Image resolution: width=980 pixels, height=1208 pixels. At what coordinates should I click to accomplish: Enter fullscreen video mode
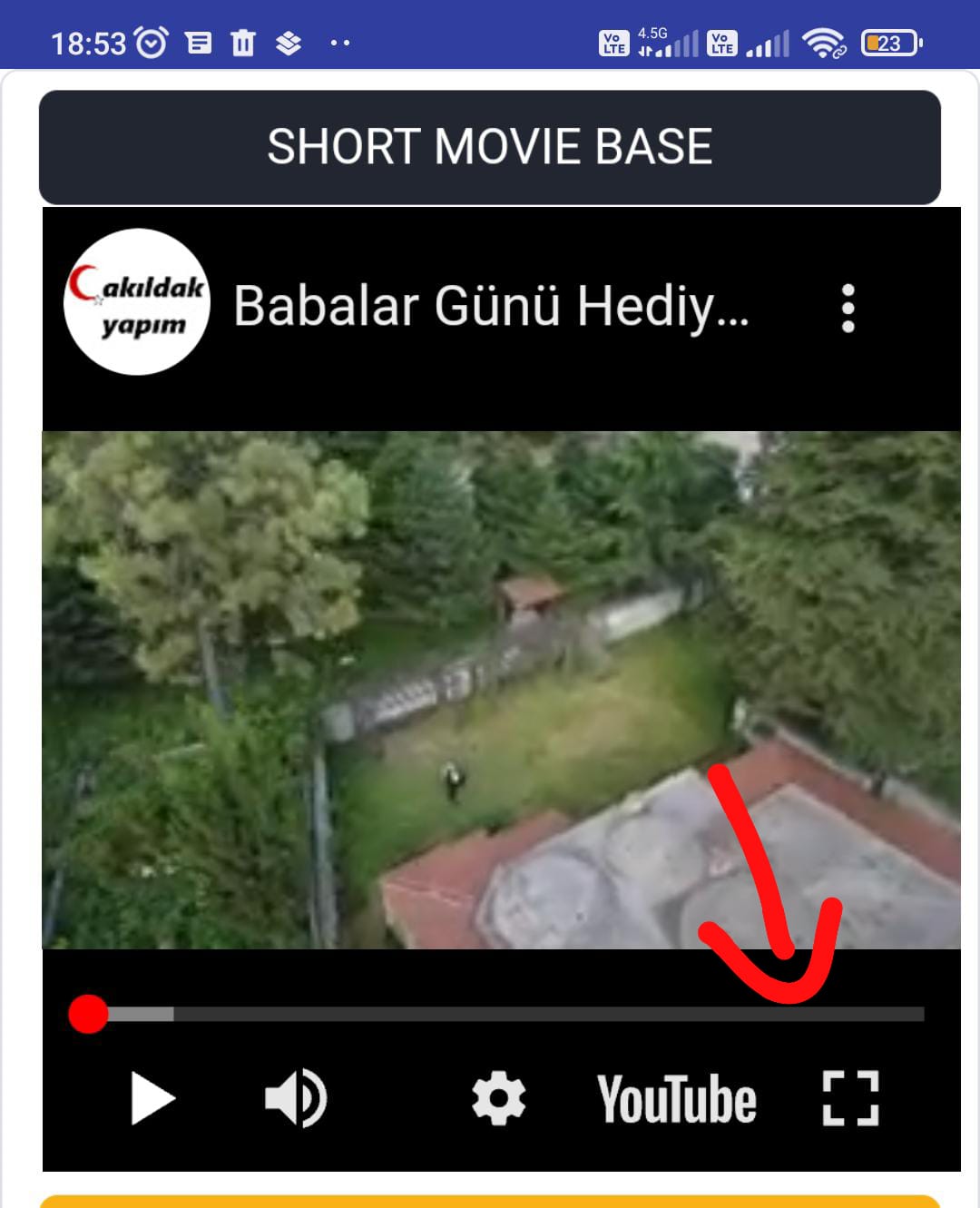point(850,1098)
